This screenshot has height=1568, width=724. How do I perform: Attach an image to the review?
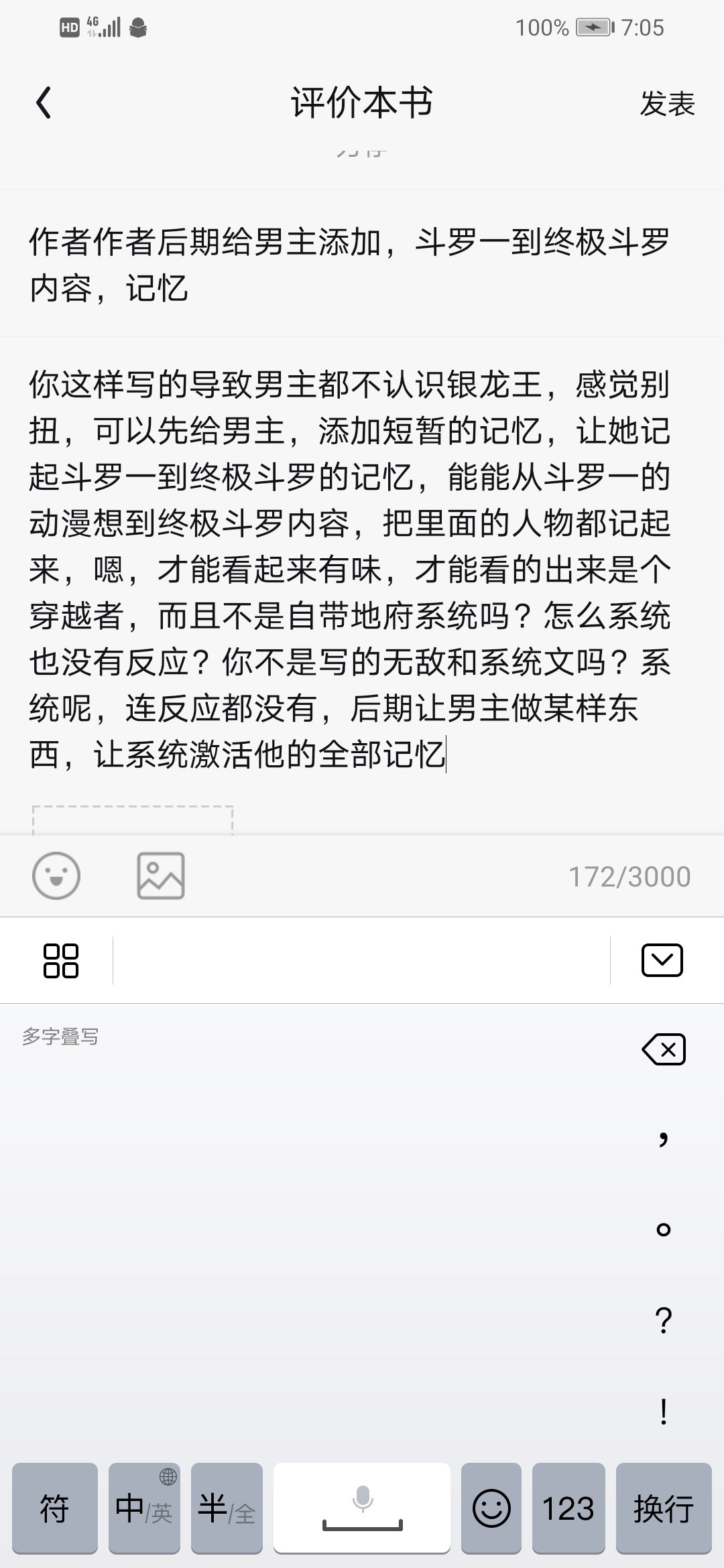(161, 876)
